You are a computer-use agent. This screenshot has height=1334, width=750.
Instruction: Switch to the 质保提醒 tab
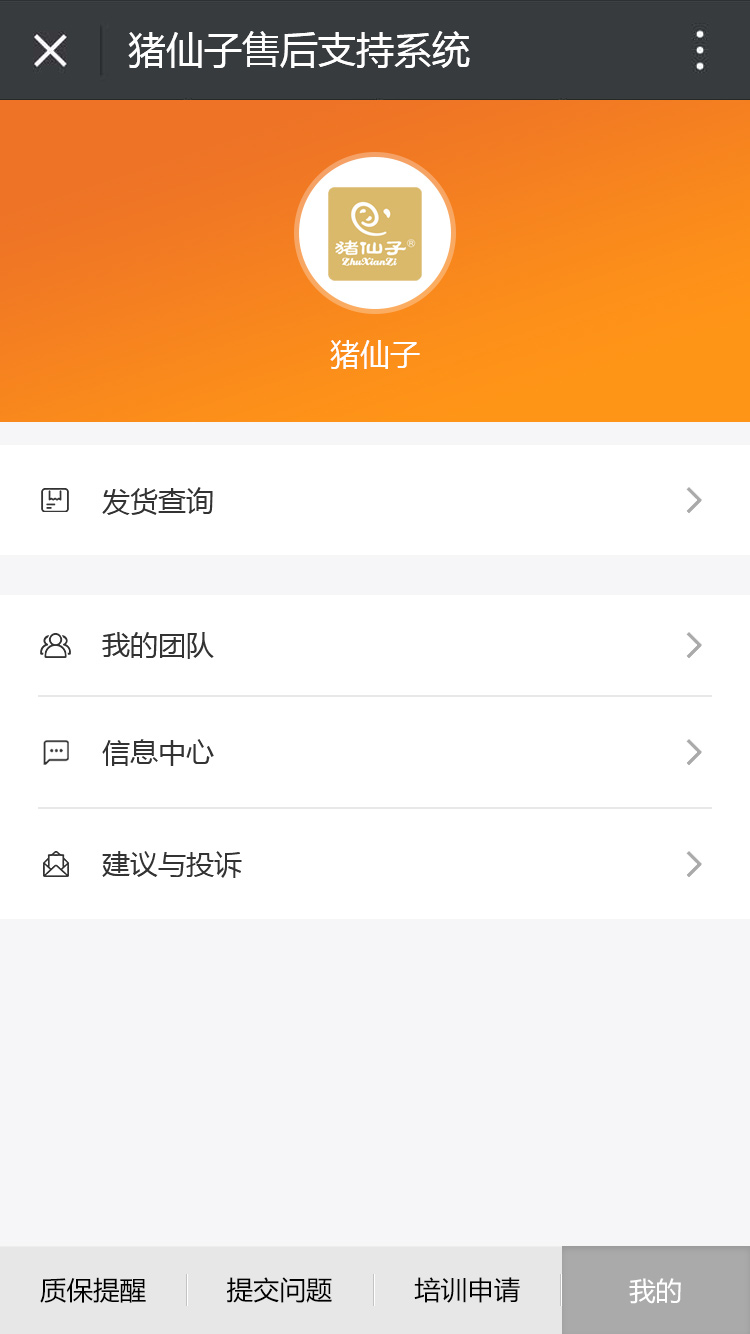click(x=93, y=1290)
